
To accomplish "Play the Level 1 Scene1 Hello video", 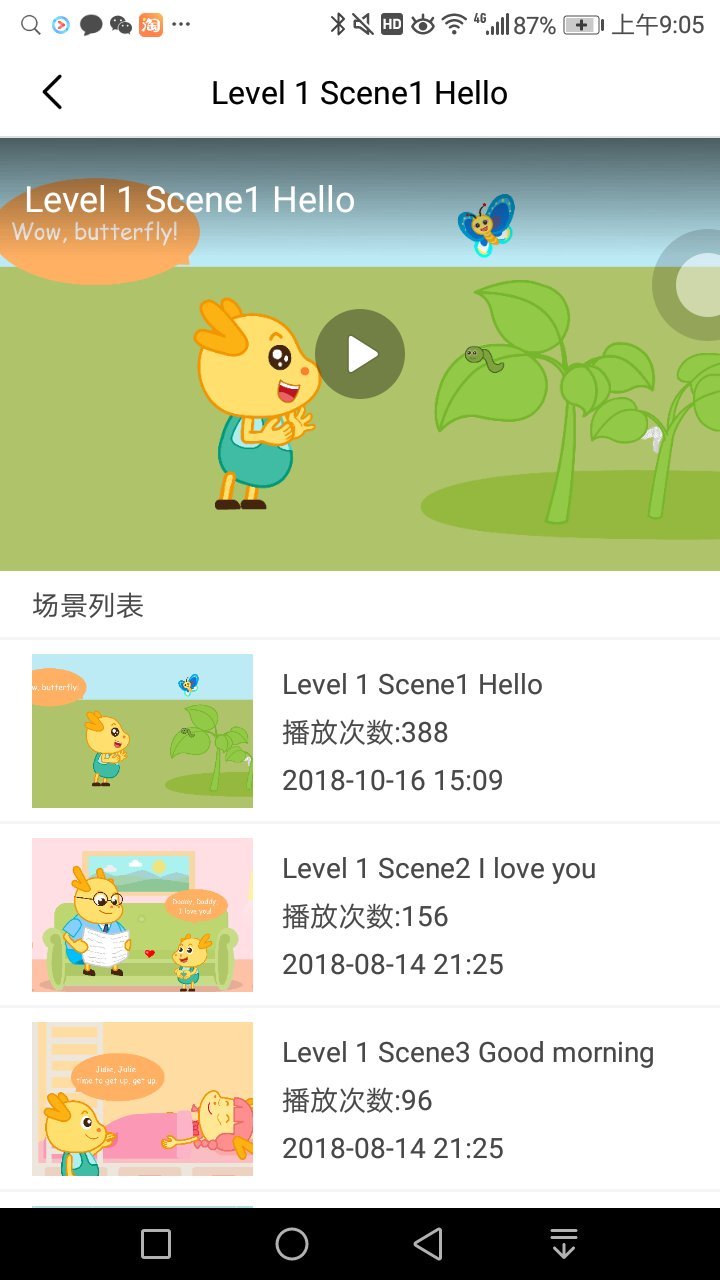I will tap(360, 354).
